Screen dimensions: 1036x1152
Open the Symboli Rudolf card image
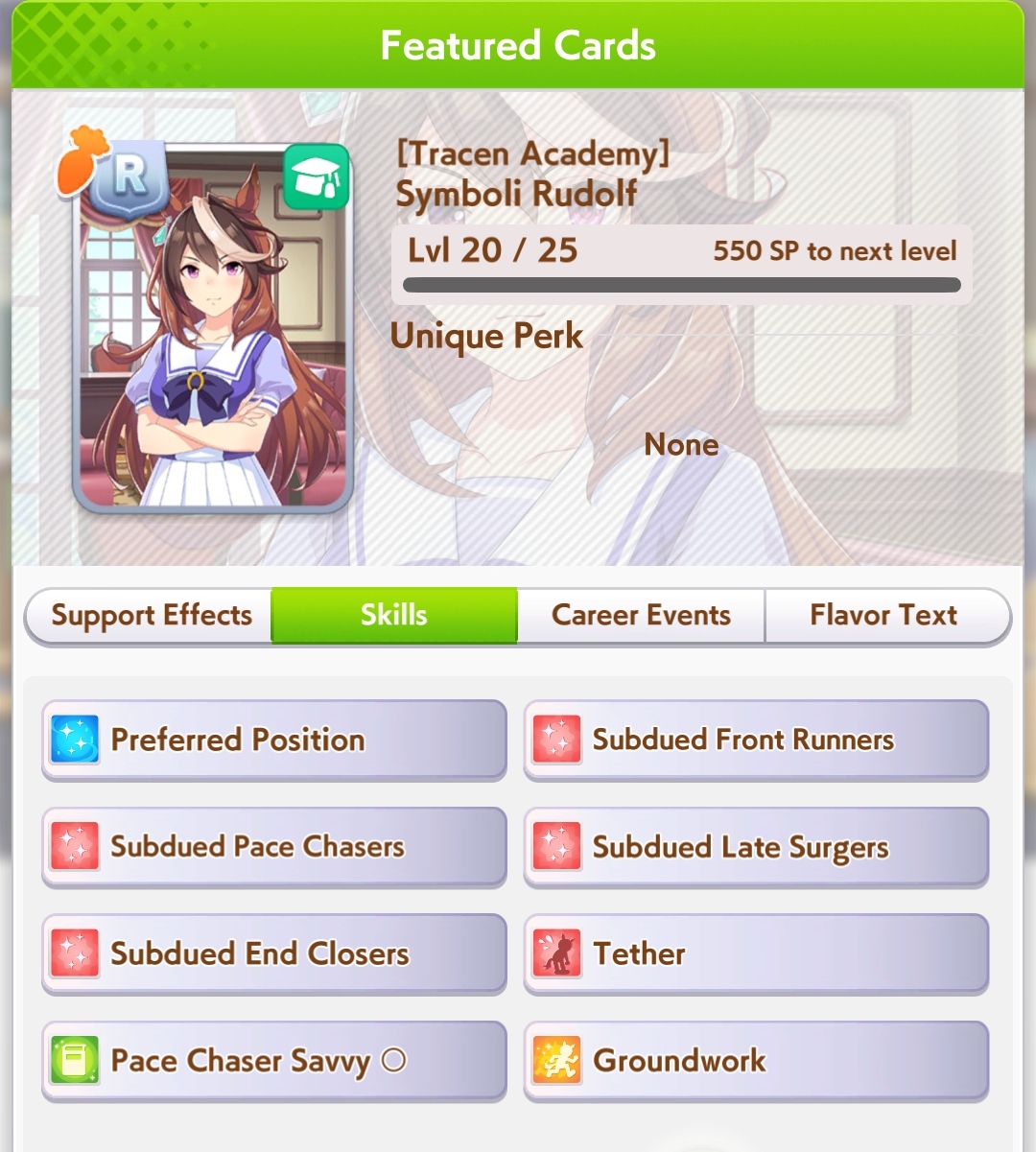[x=213, y=325]
